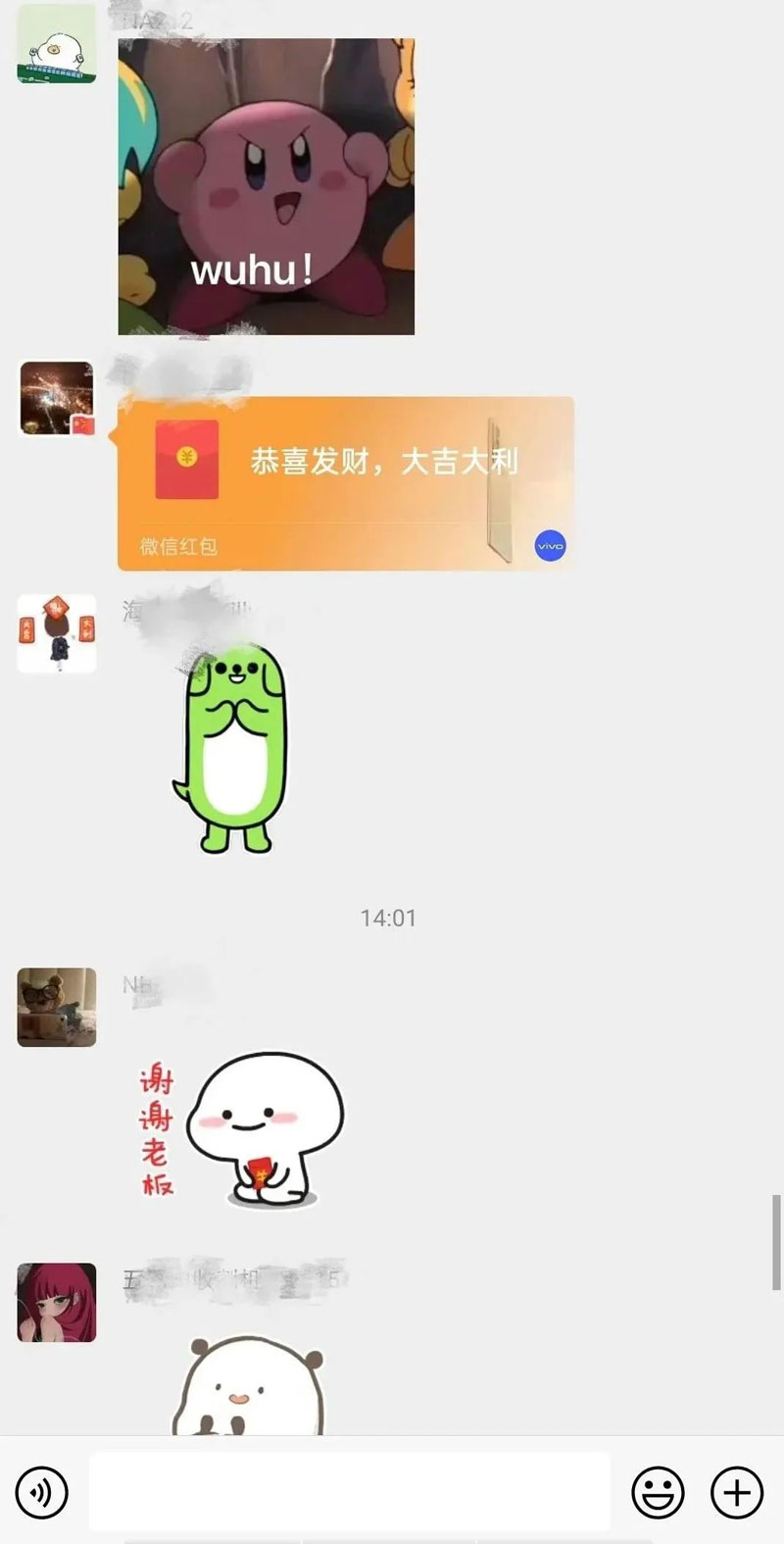Open the emoji sticker panel
This screenshot has width=784, height=1544.
point(658,1493)
